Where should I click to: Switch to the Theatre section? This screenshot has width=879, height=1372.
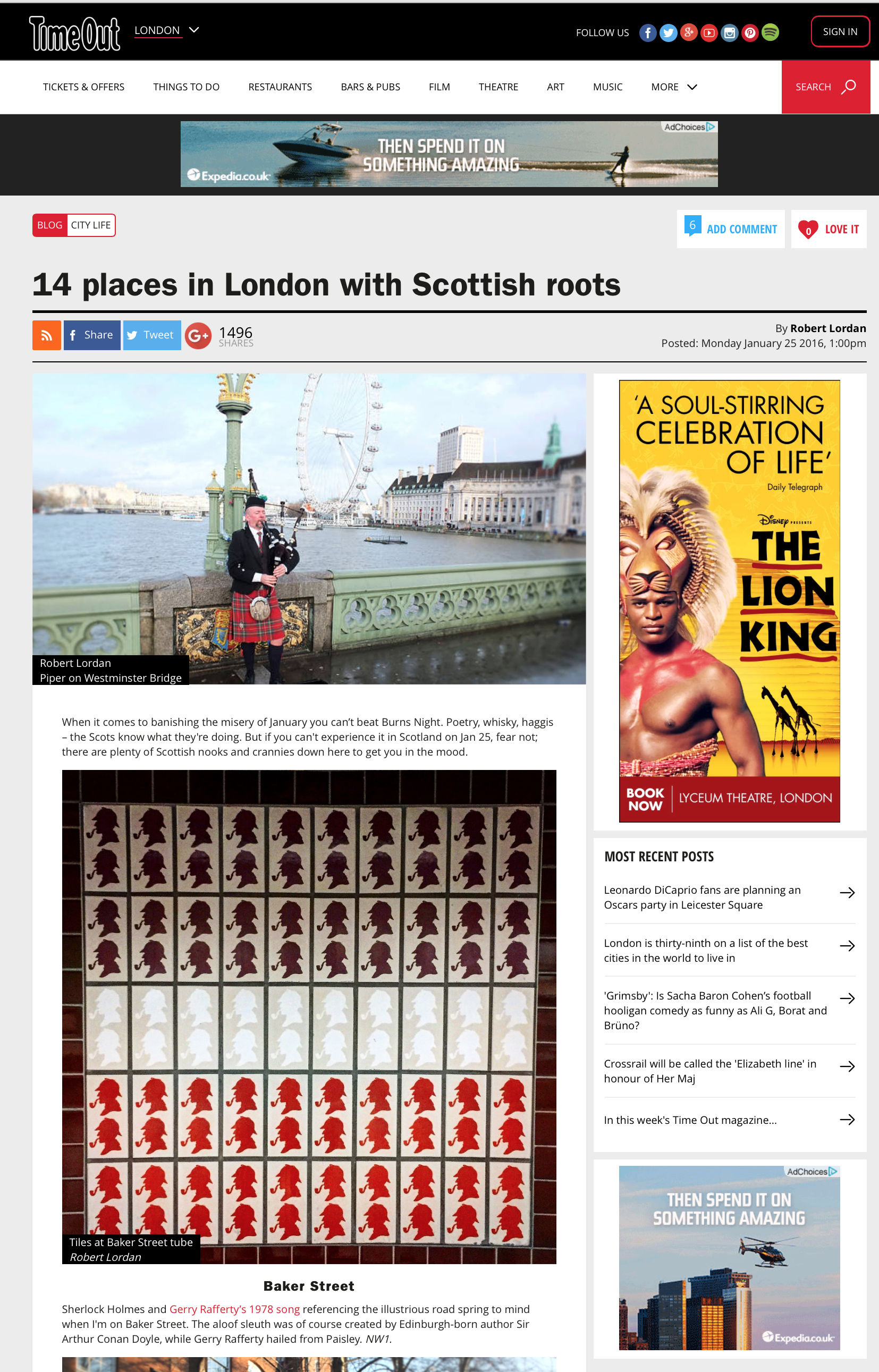(x=498, y=87)
